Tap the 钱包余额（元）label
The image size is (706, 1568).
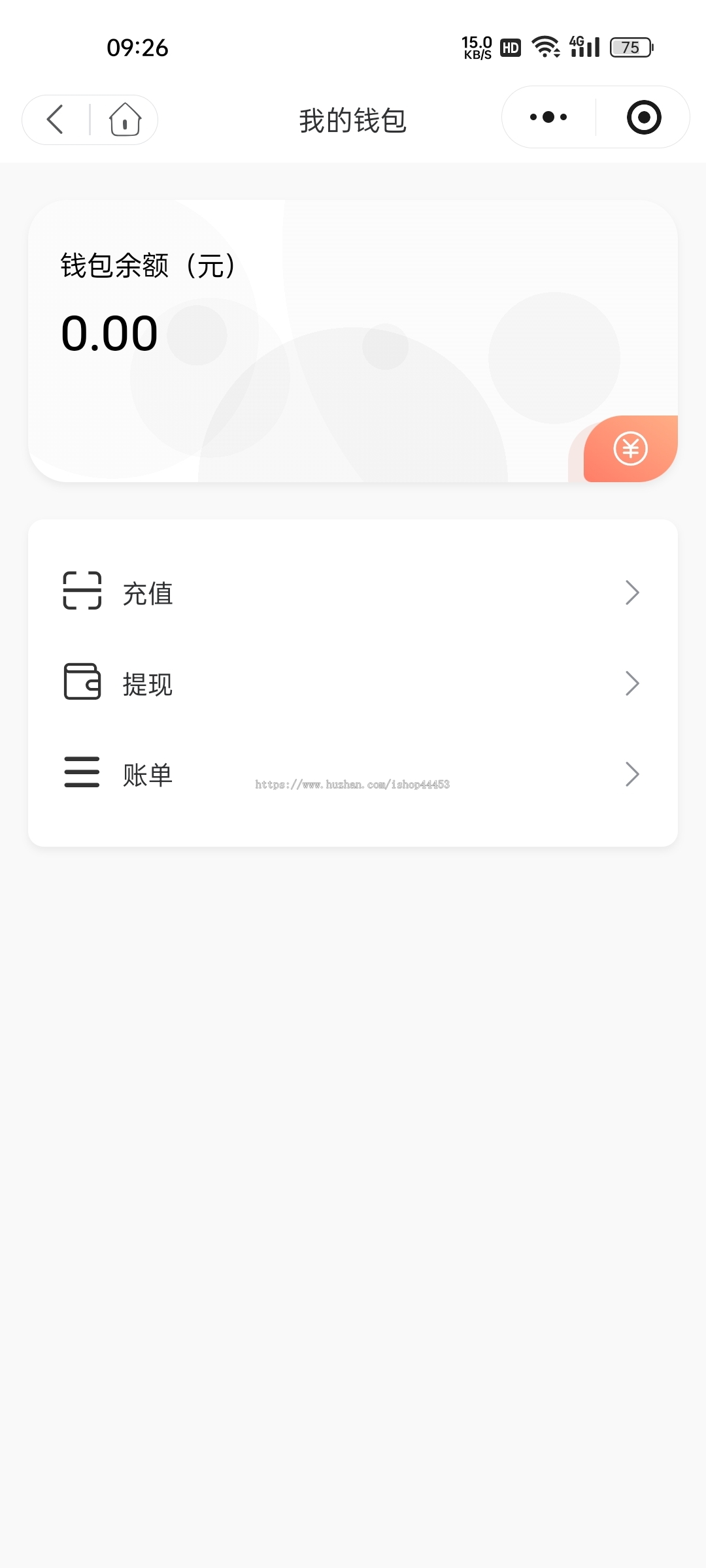tap(145, 265)
